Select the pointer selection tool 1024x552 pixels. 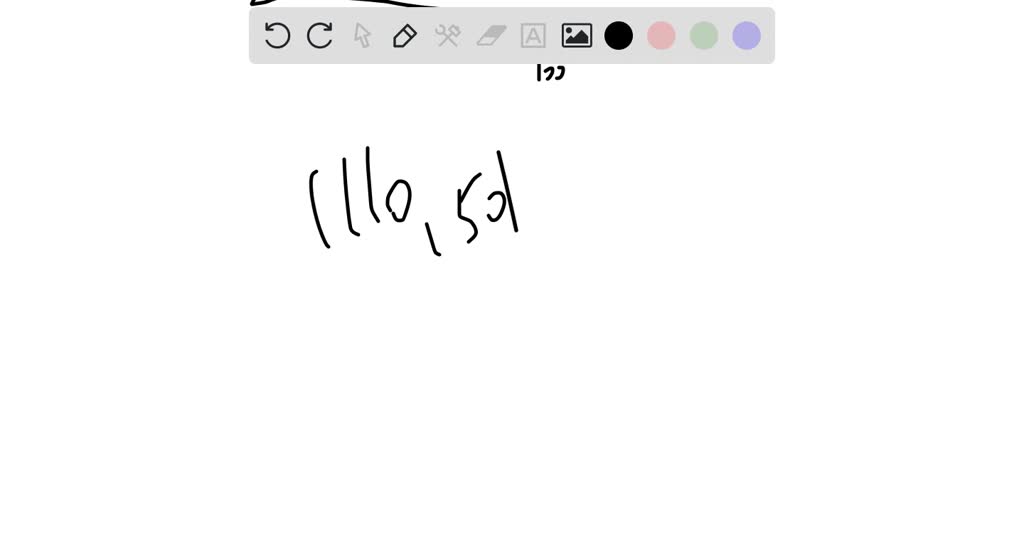point(362,36)
